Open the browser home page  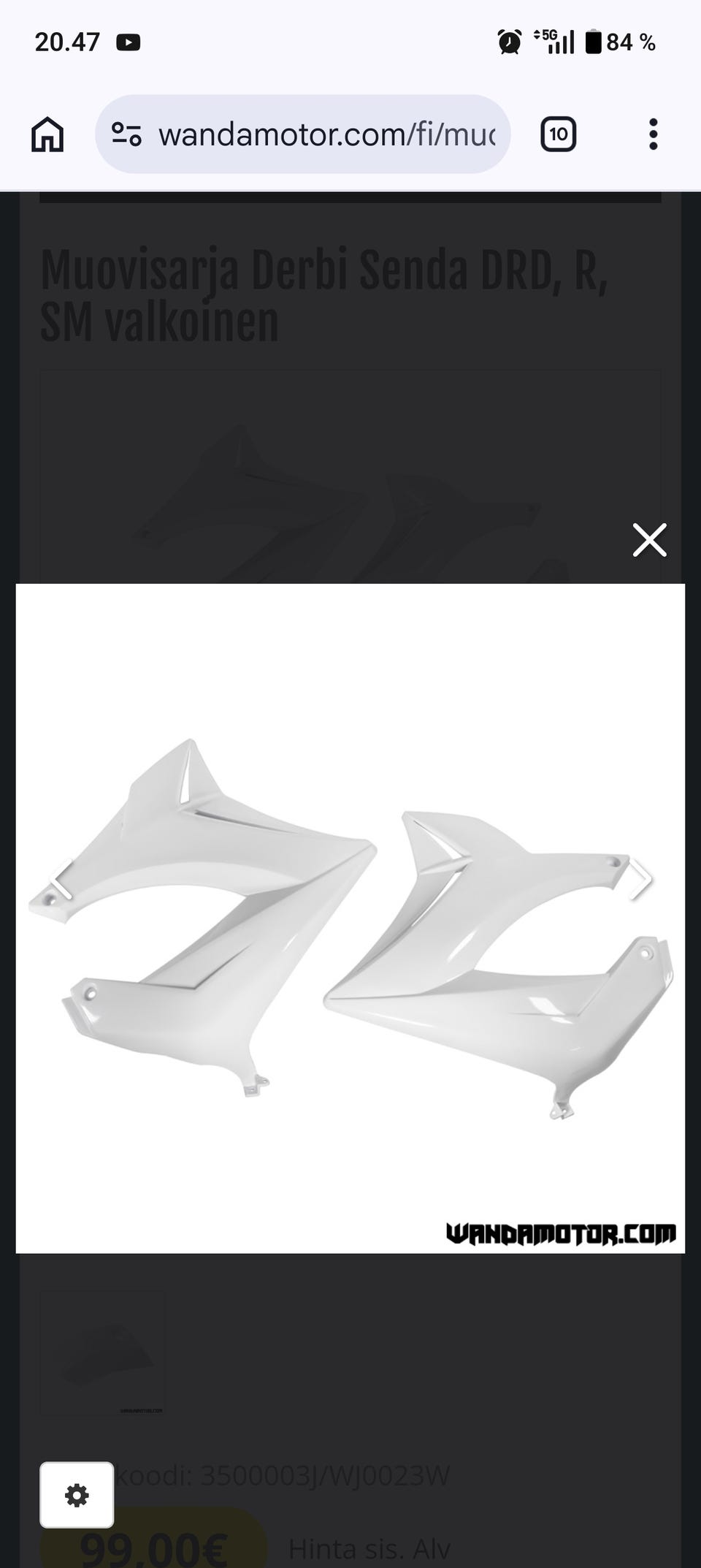[x=47, y=134]
